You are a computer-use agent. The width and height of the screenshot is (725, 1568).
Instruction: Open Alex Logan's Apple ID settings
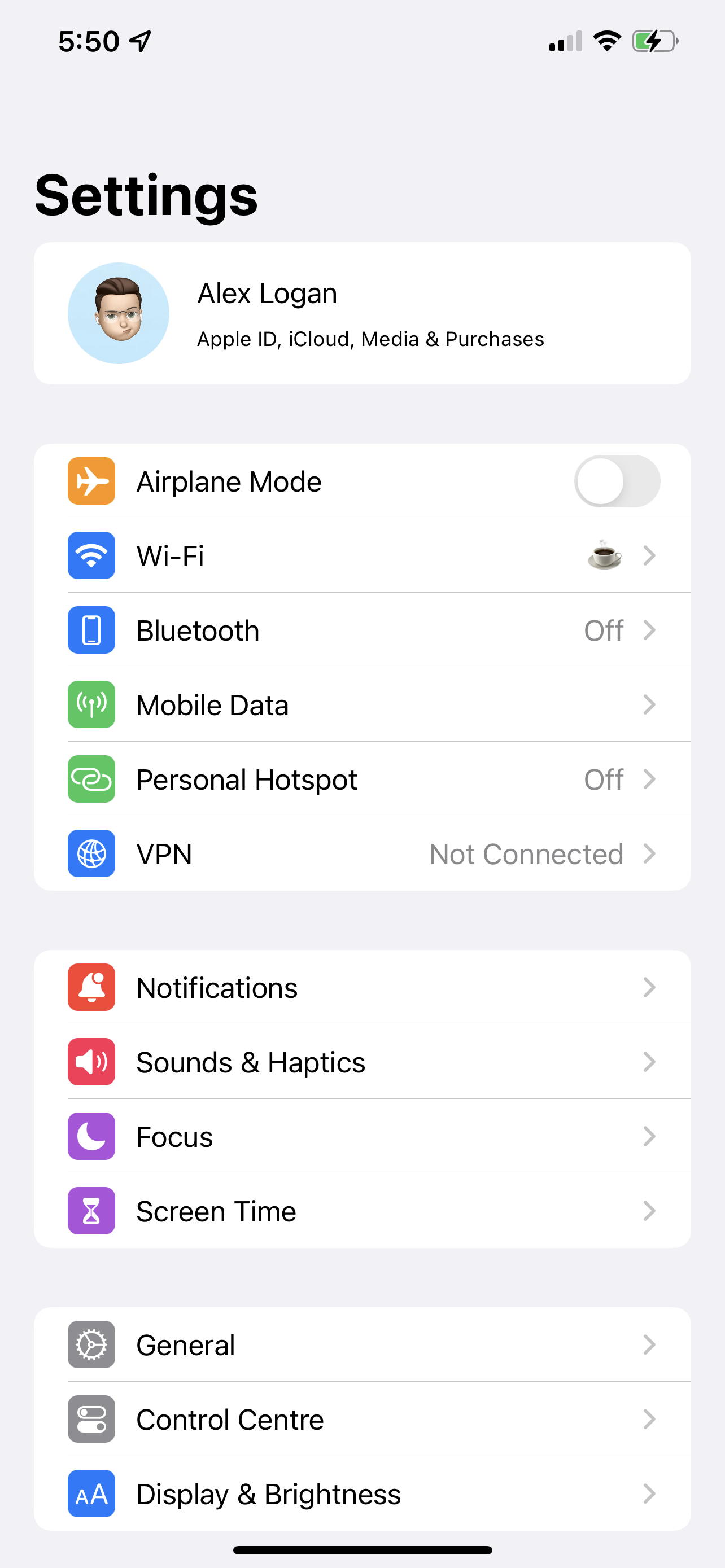coord(362,313)
